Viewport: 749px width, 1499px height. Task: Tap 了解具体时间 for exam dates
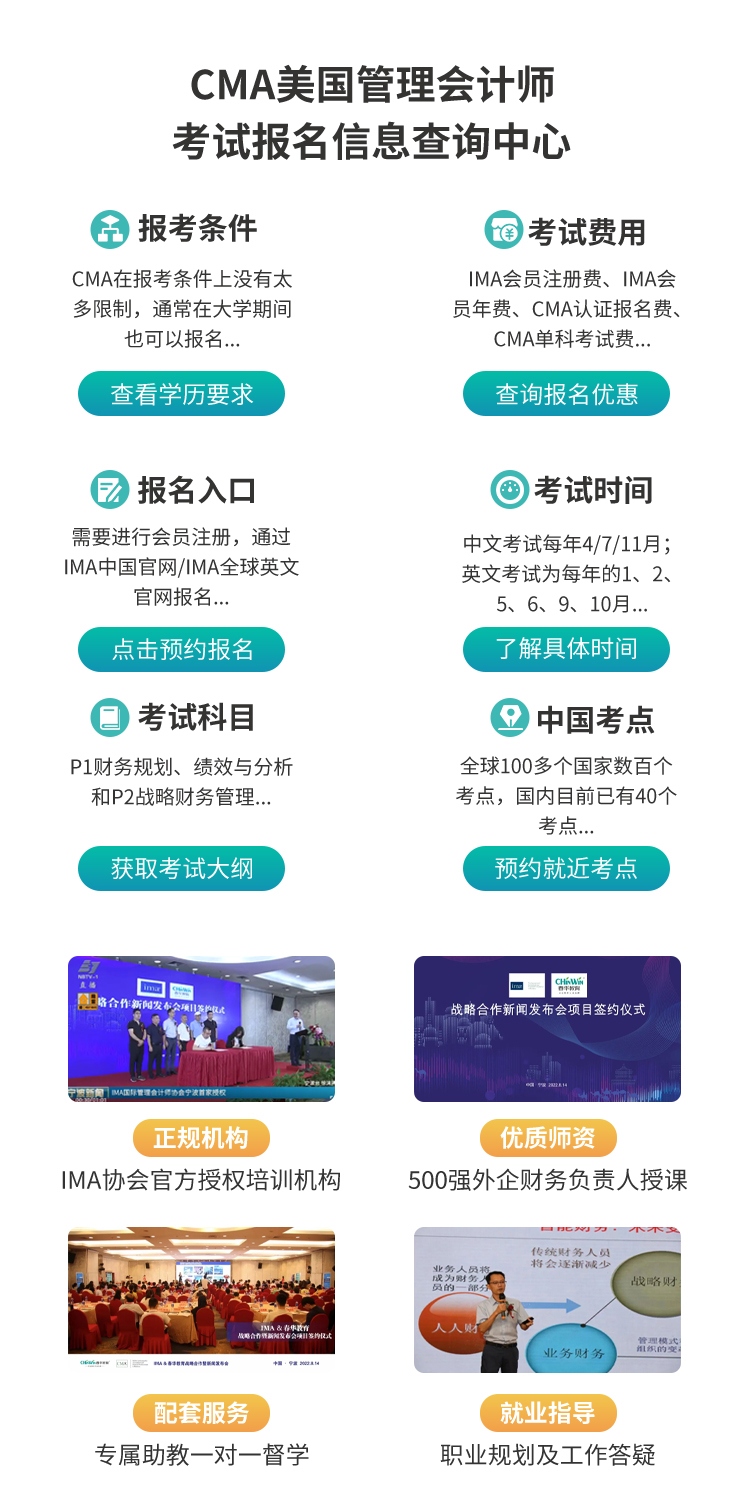pos(566,649)
